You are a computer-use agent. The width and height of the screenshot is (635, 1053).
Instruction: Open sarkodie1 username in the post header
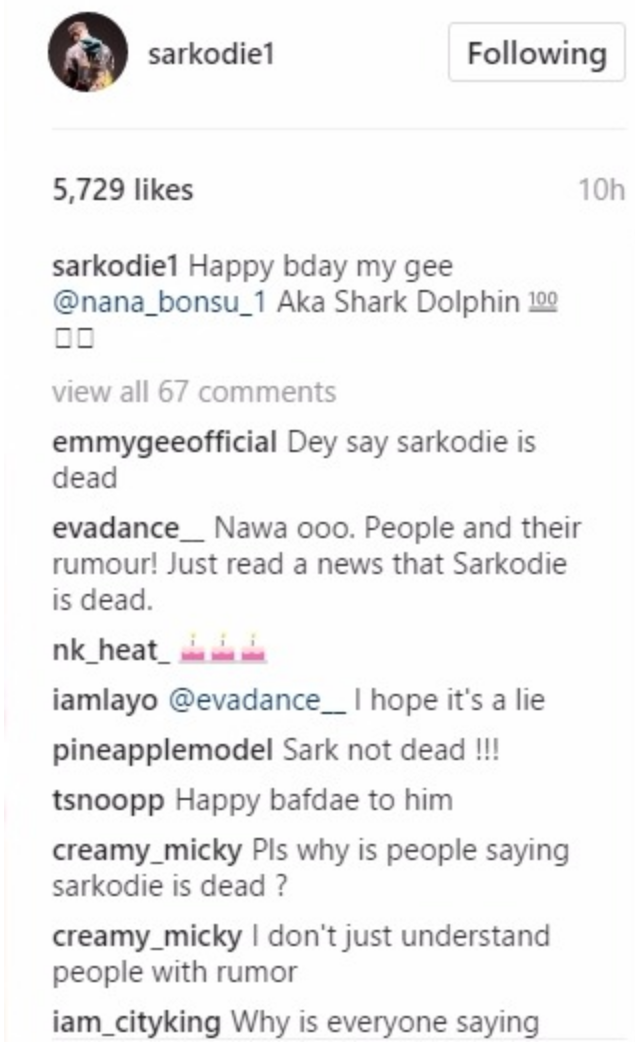[211, 54]
